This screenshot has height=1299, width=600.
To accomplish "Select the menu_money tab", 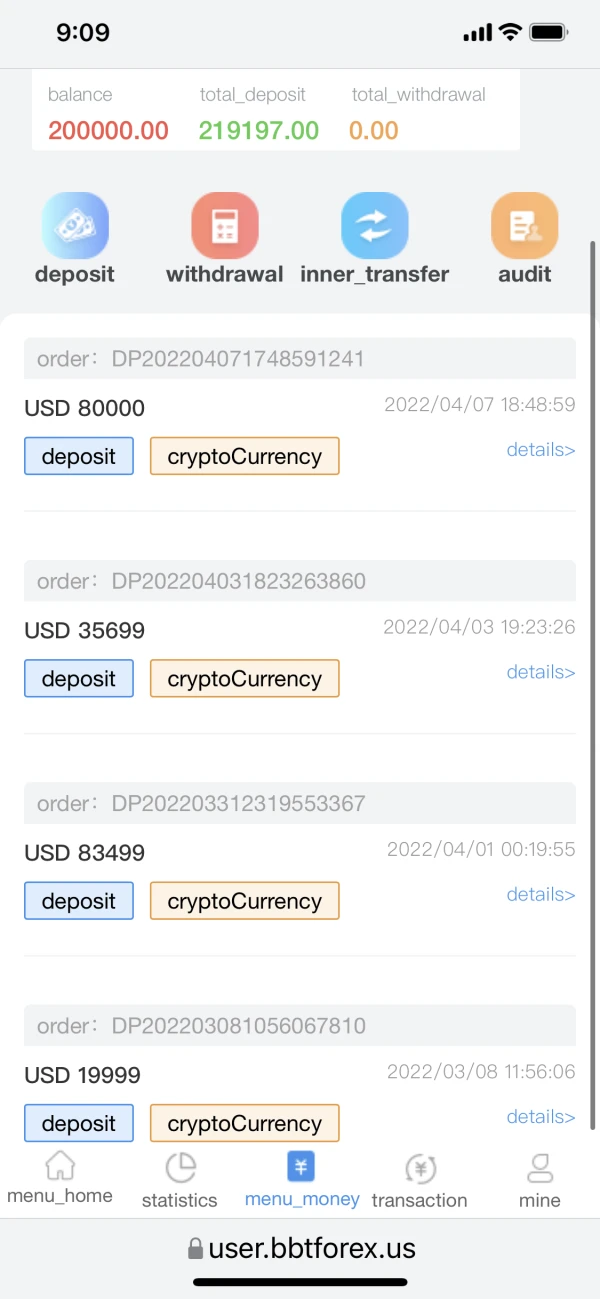I will coord(301,1180).
